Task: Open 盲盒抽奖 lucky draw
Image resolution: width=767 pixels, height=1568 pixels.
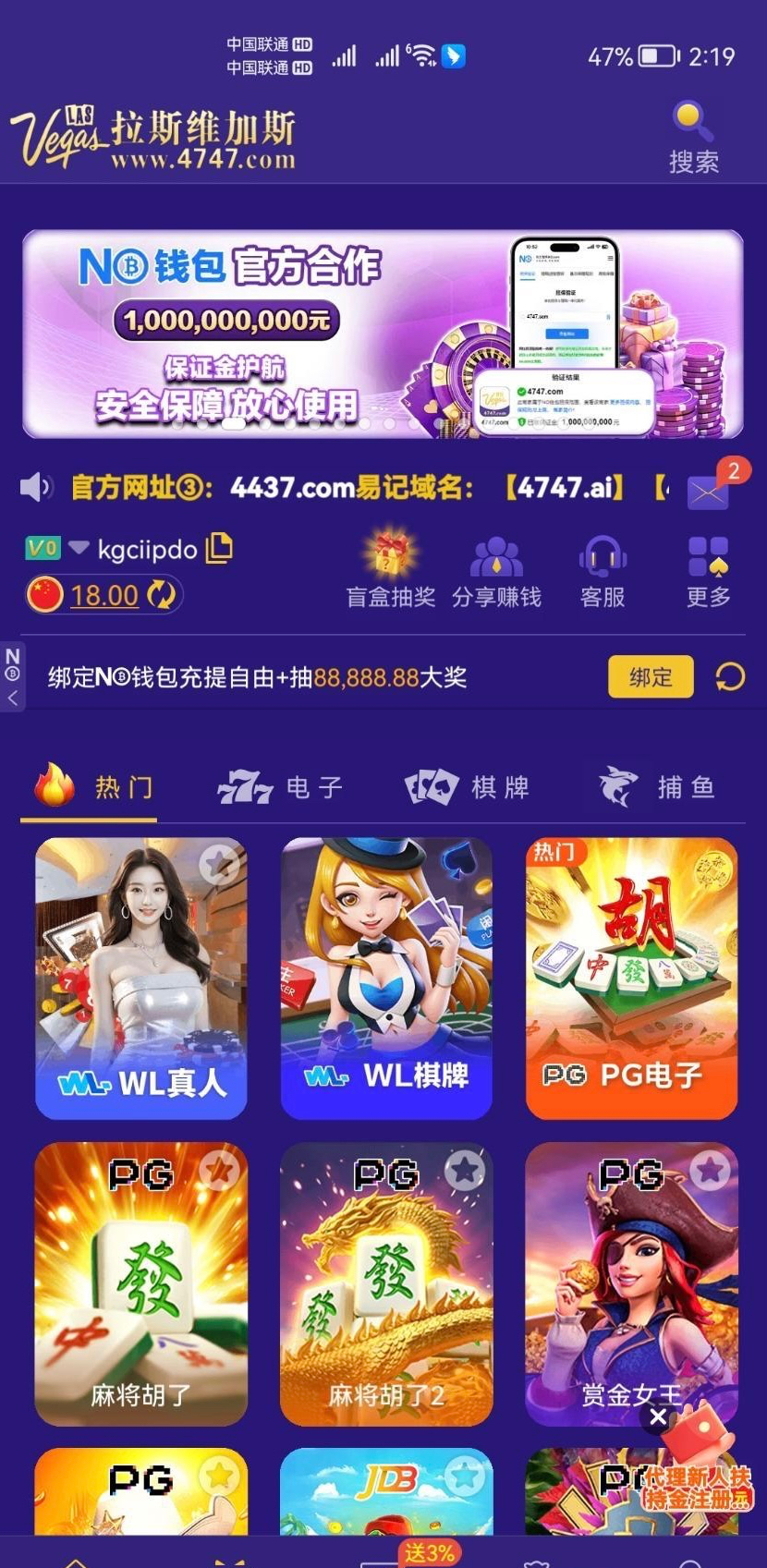Action: [390, 571]
